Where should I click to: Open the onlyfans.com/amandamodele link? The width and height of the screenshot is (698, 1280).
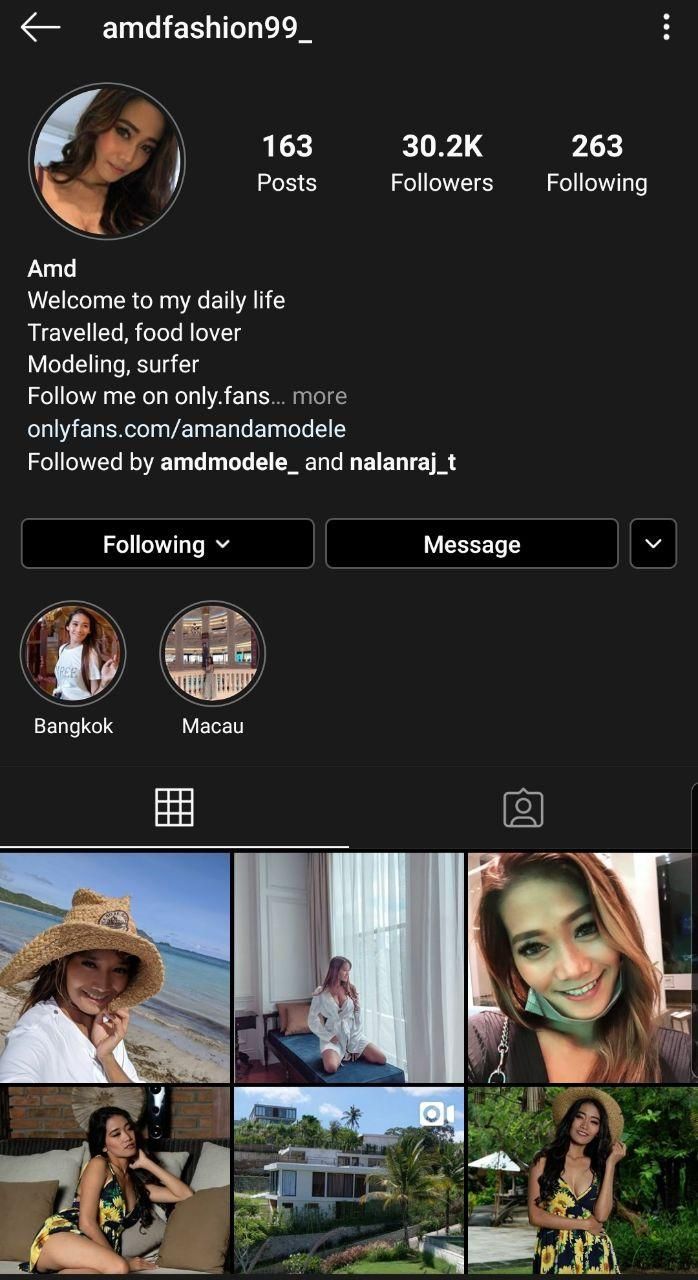(x=187, y=429)
